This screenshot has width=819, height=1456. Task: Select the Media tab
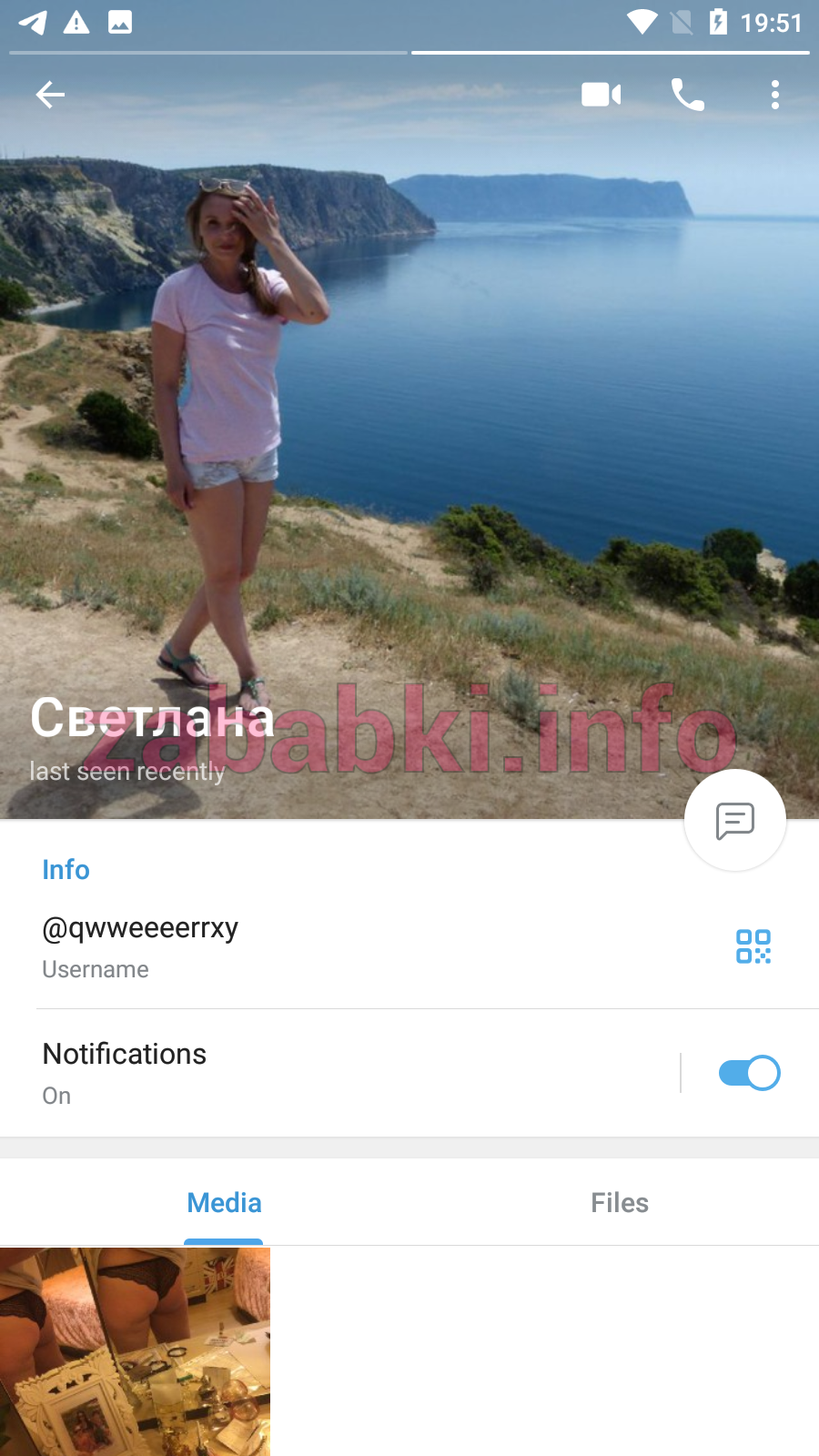(224, 1203)
